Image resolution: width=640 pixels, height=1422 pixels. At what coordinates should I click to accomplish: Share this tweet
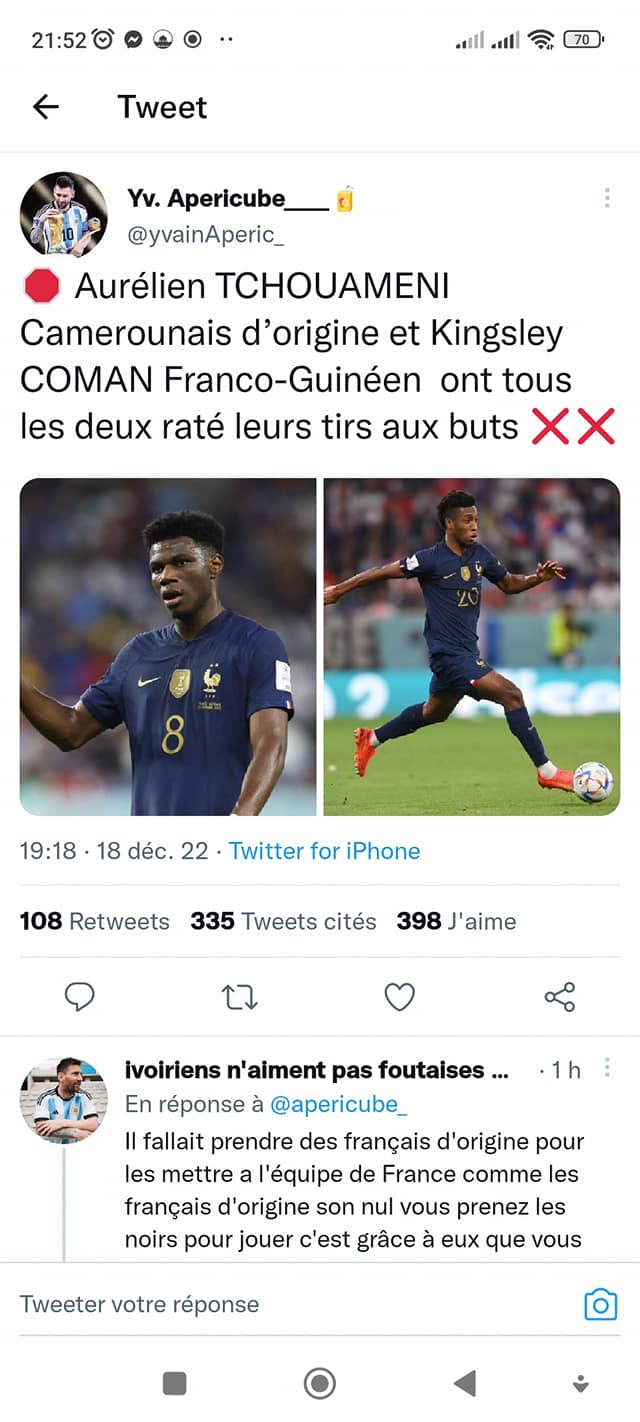560,997
